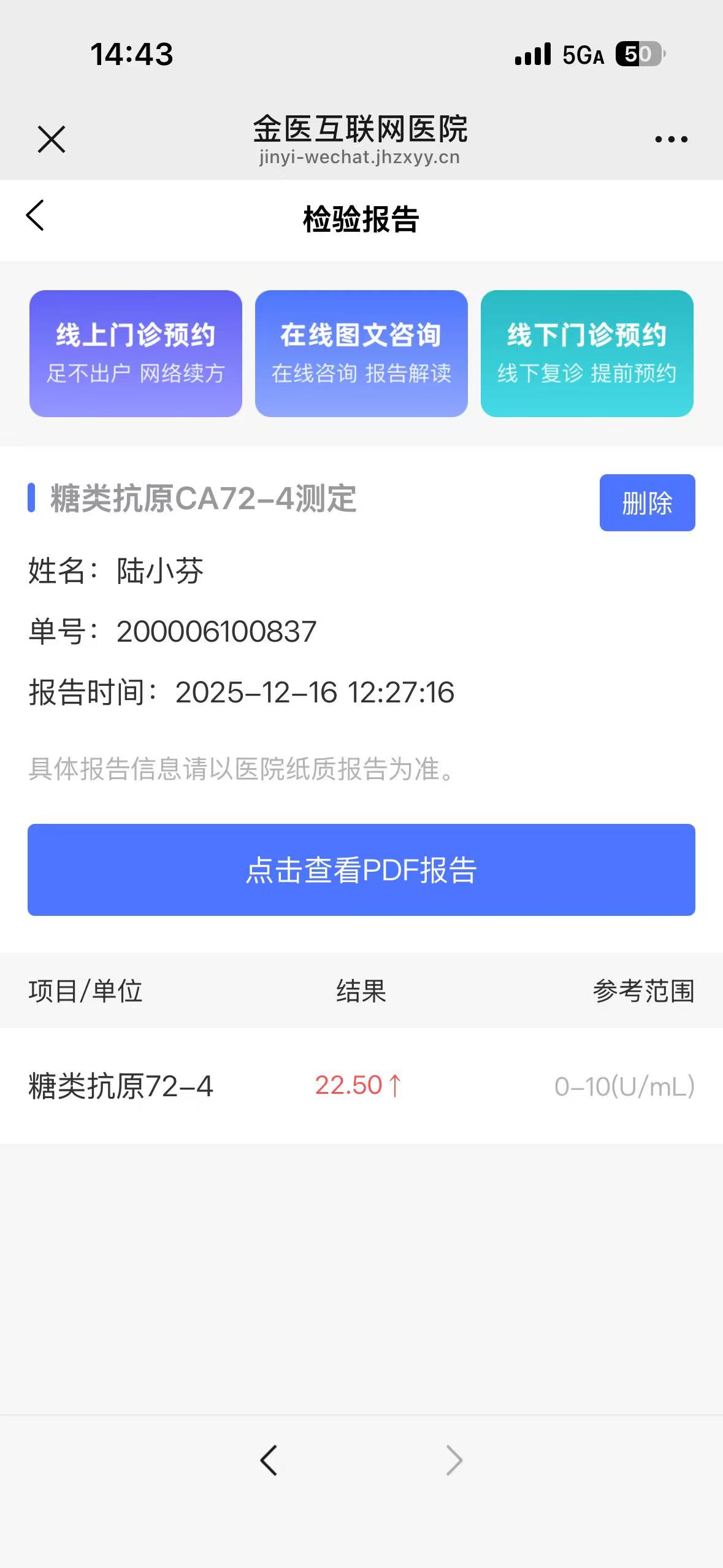Go back from 检验报告 page
Image resolution: width=723 pixels, height=1568 pixels.
point(36,216)
